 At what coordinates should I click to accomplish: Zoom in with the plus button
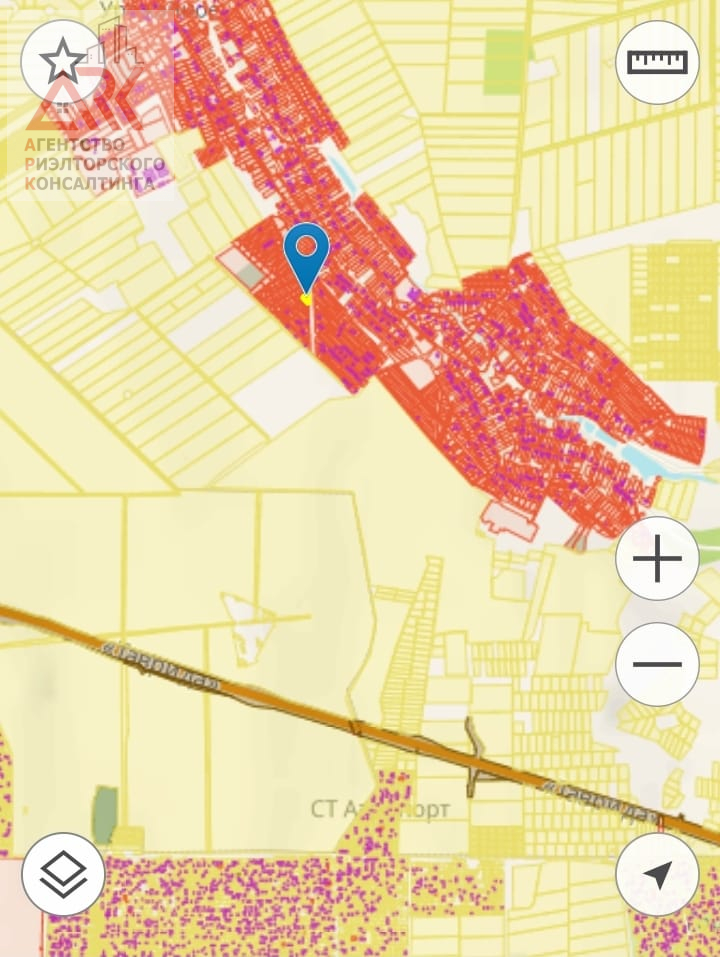[x=657, y=559]
